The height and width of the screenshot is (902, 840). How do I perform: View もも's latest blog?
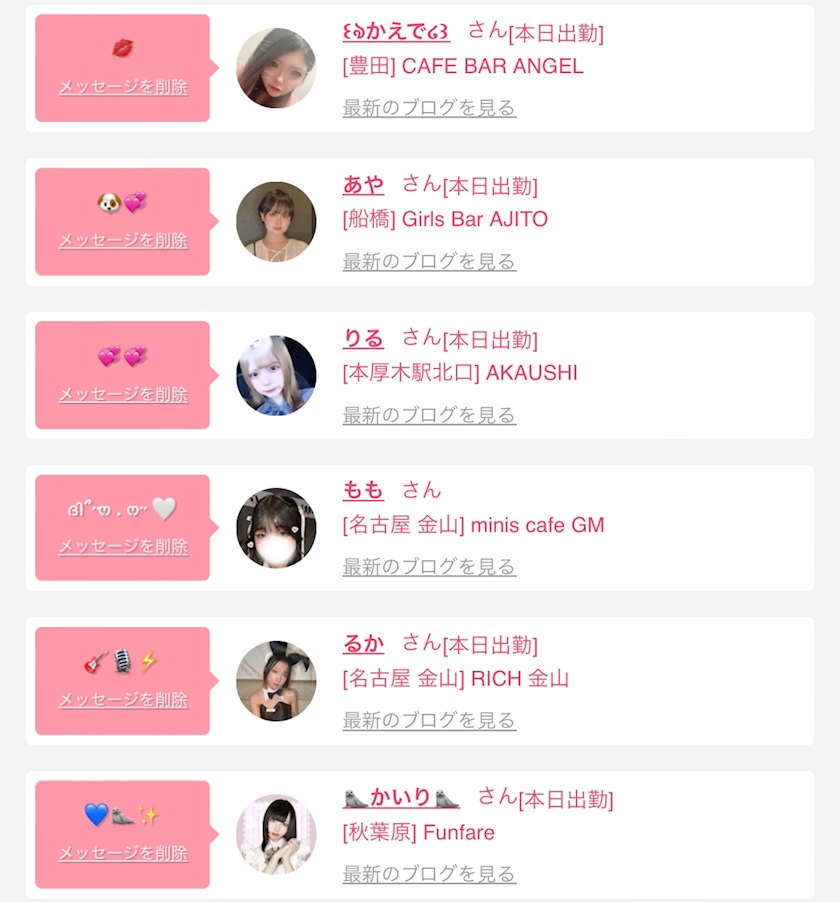tap(429, 567)
